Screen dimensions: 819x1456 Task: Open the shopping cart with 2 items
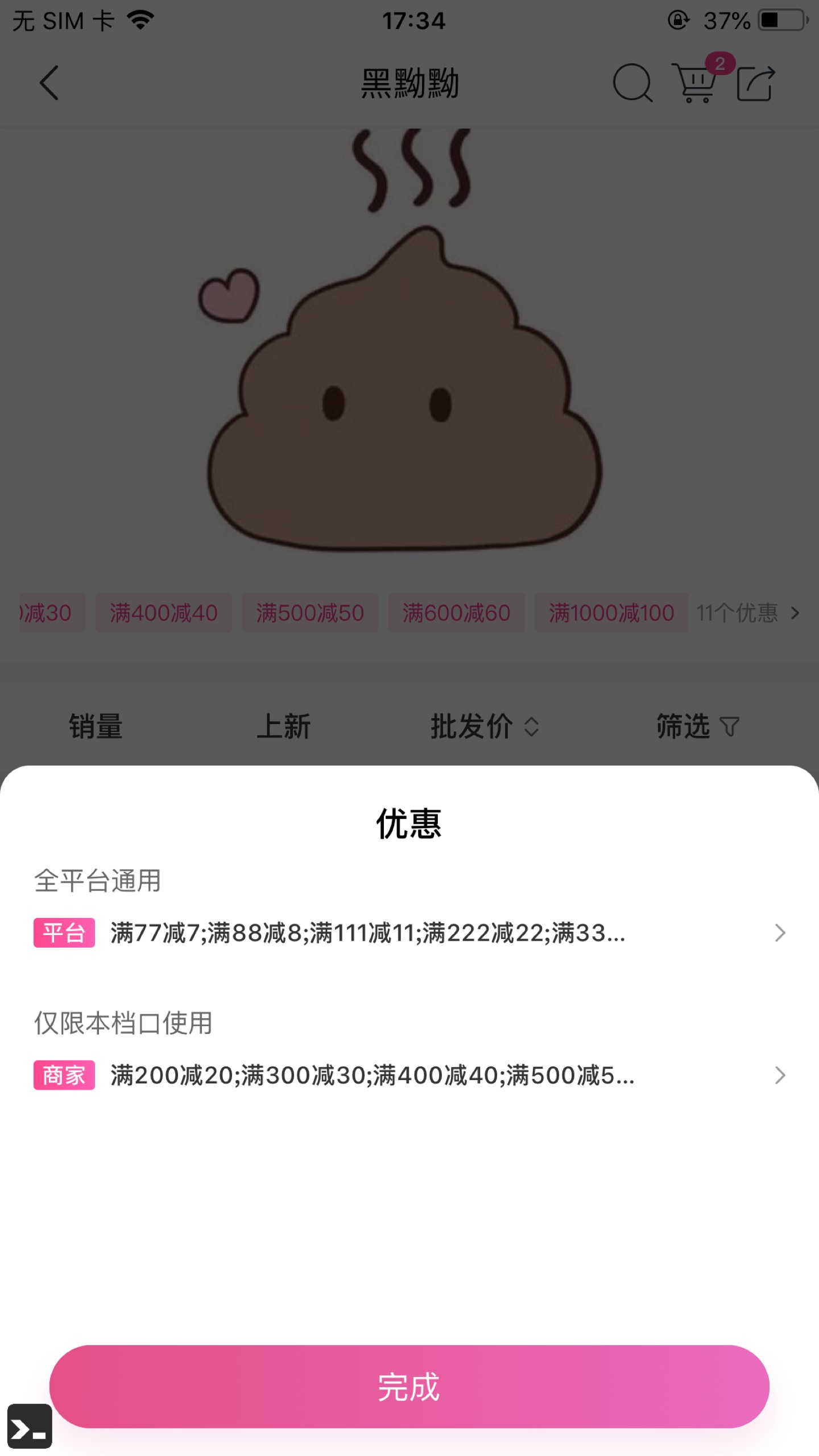697,83
